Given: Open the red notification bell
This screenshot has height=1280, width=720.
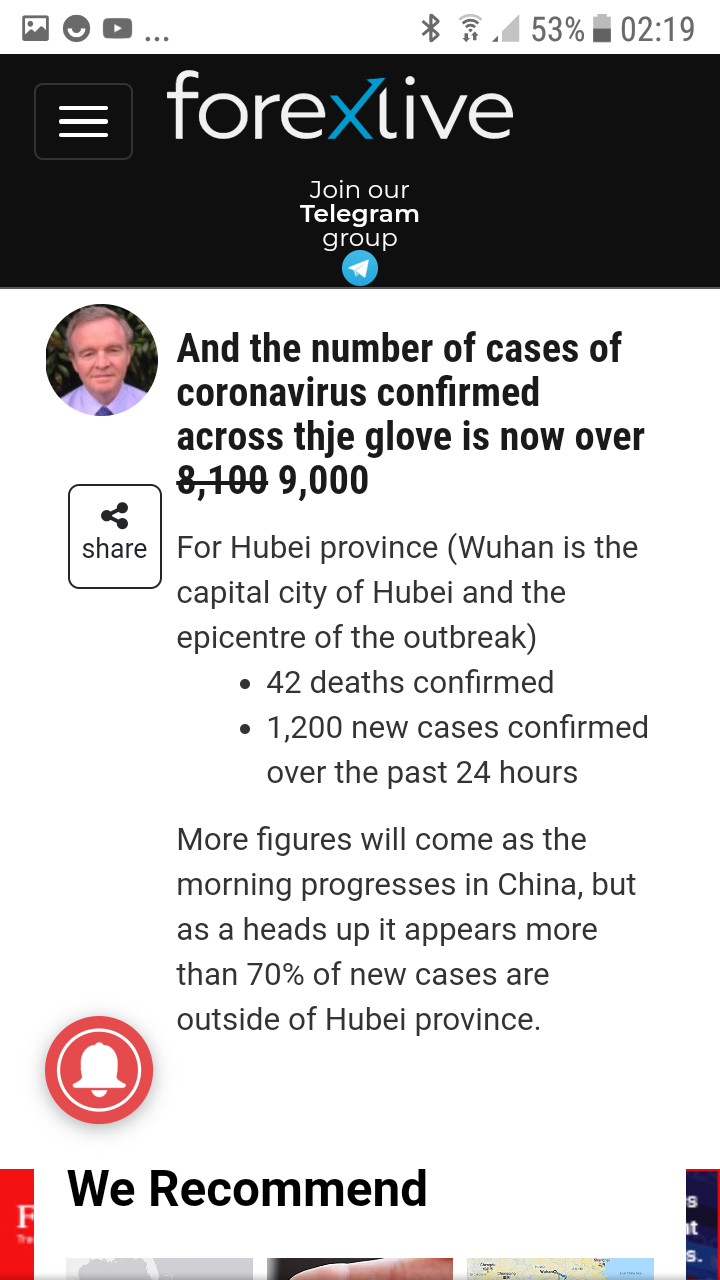Looking at the screenshot, I should [x=99, y=1070].
